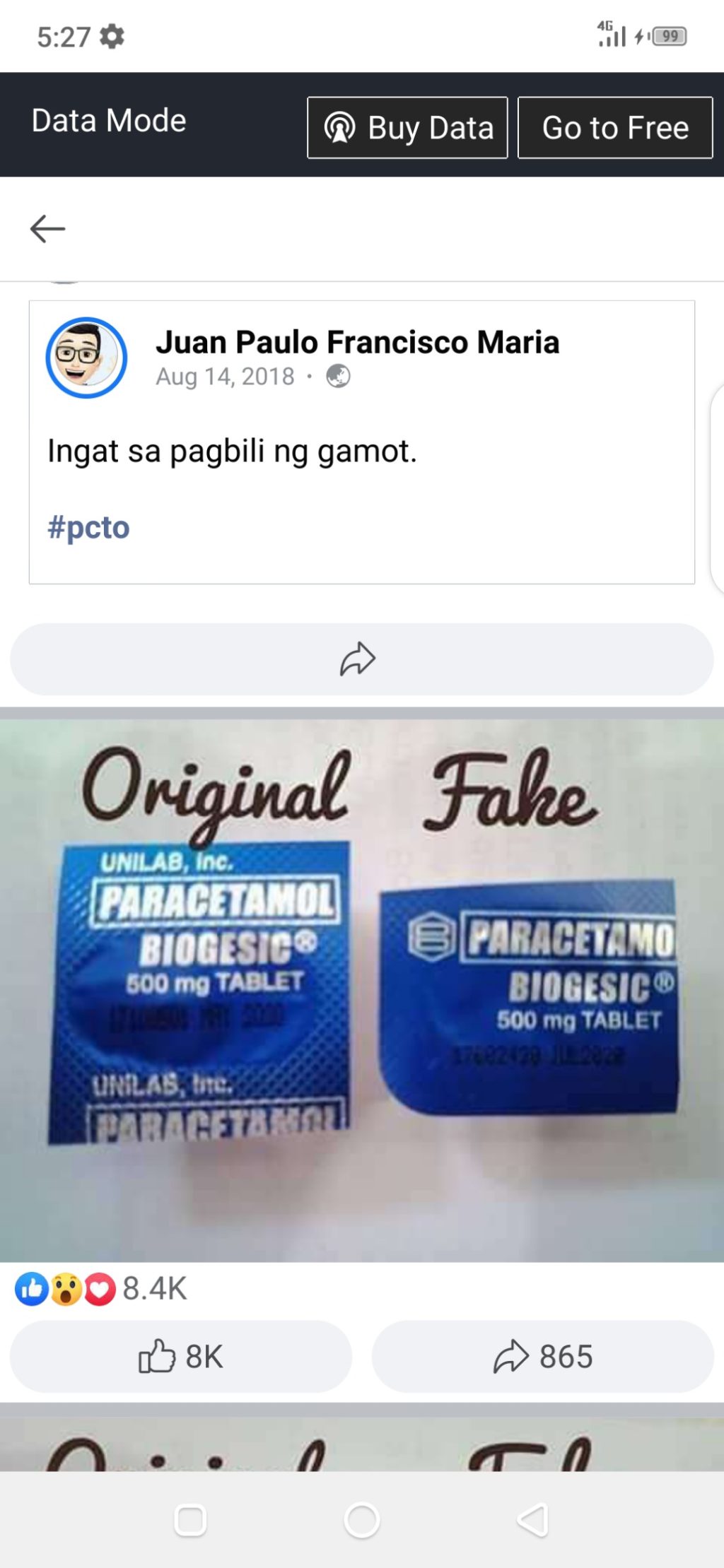The width and height of the screenshot is (724, 1568).
Task: Share the photo with 865 shares
Action: point(542,1357)
